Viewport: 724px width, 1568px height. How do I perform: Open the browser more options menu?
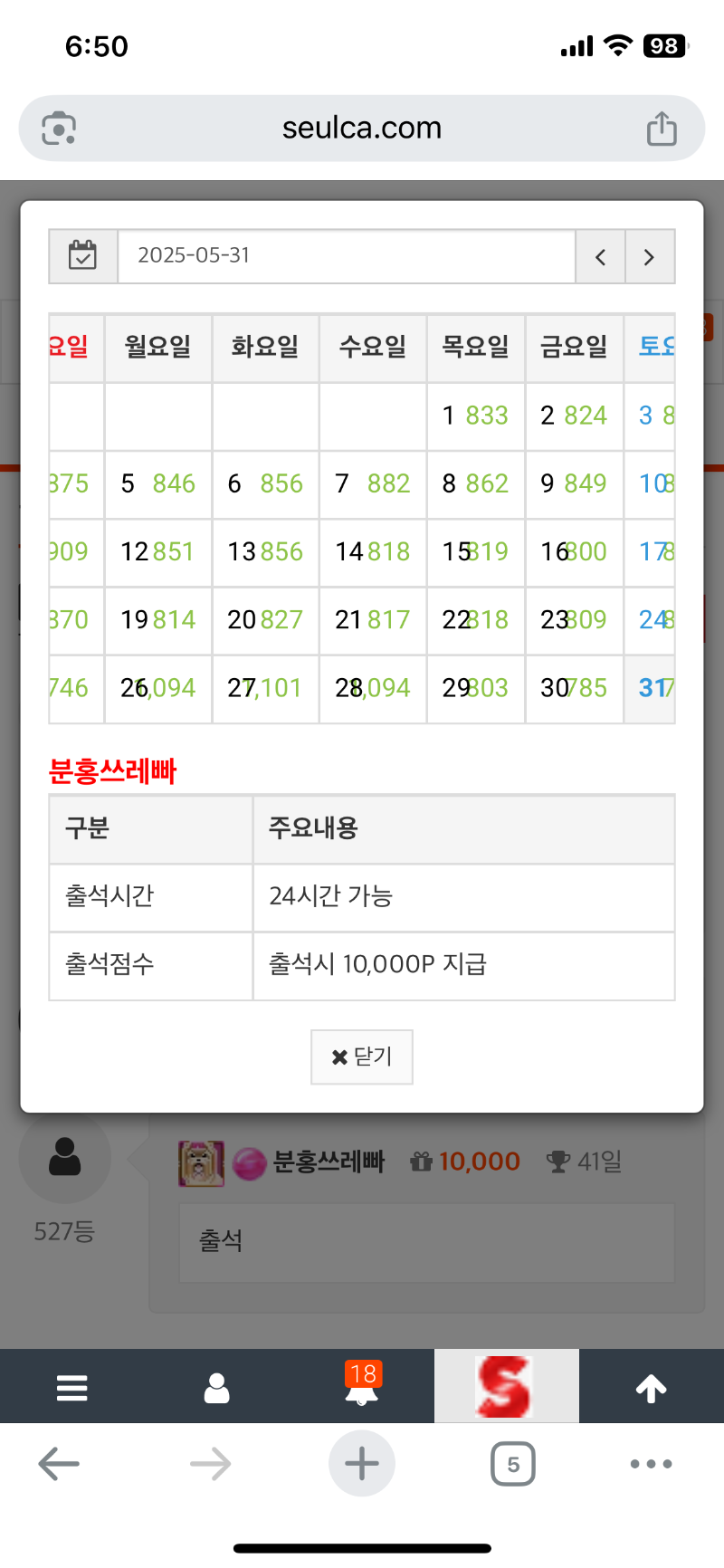click(x=651, y=1464)
